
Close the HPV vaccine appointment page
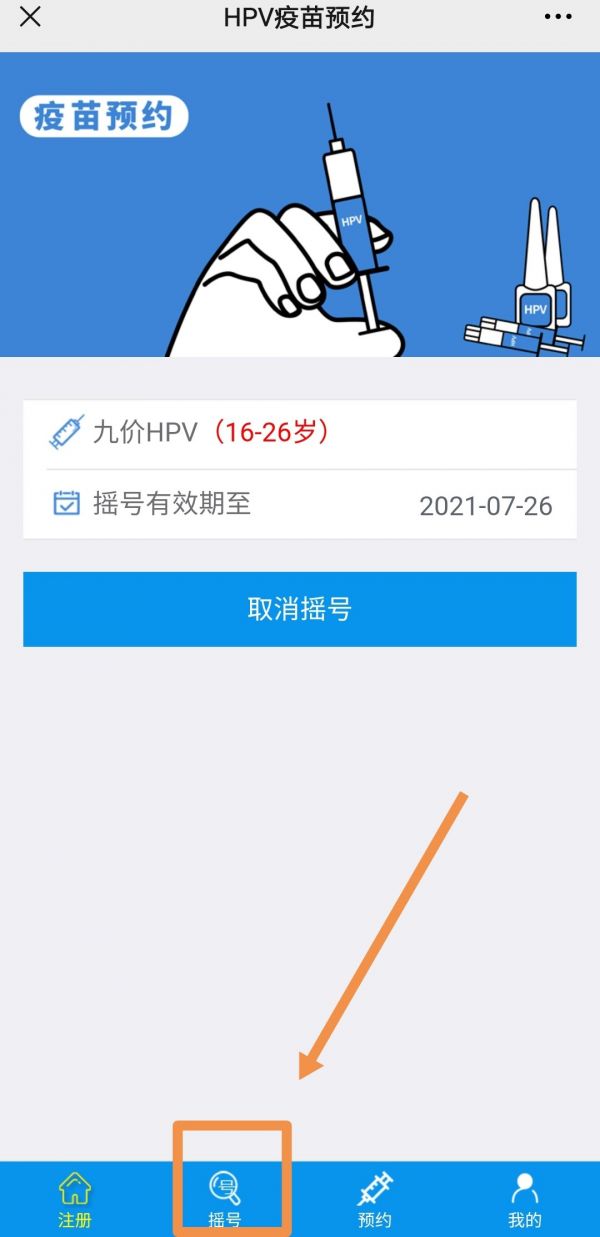(31, 17)
